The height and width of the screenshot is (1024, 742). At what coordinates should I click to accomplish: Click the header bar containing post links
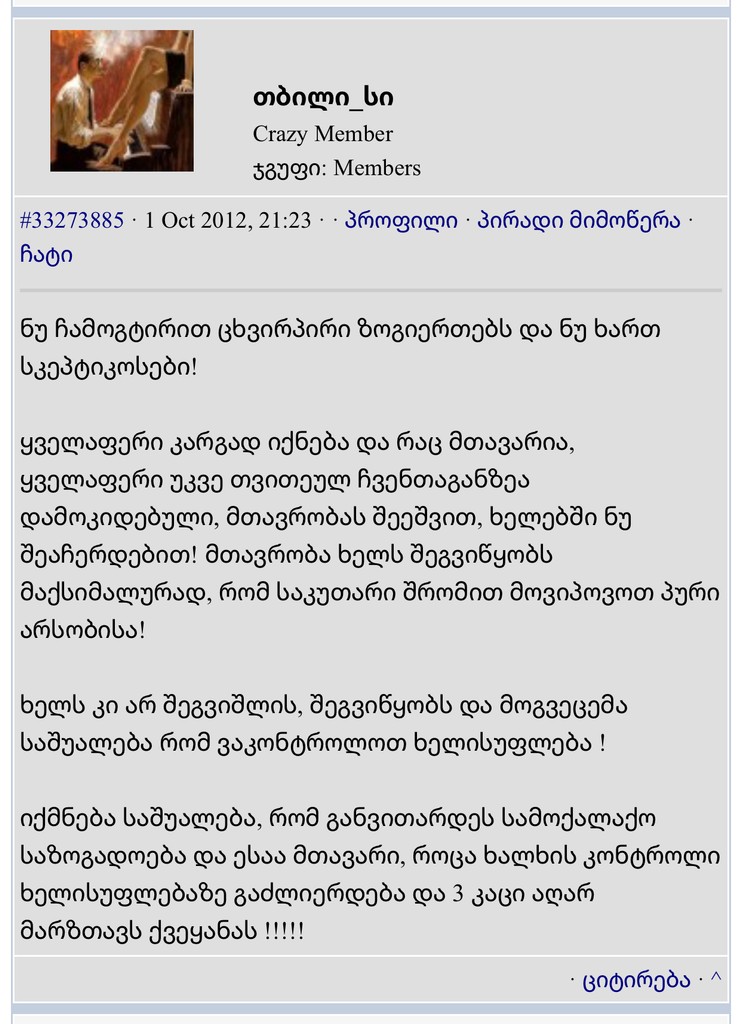370,237
